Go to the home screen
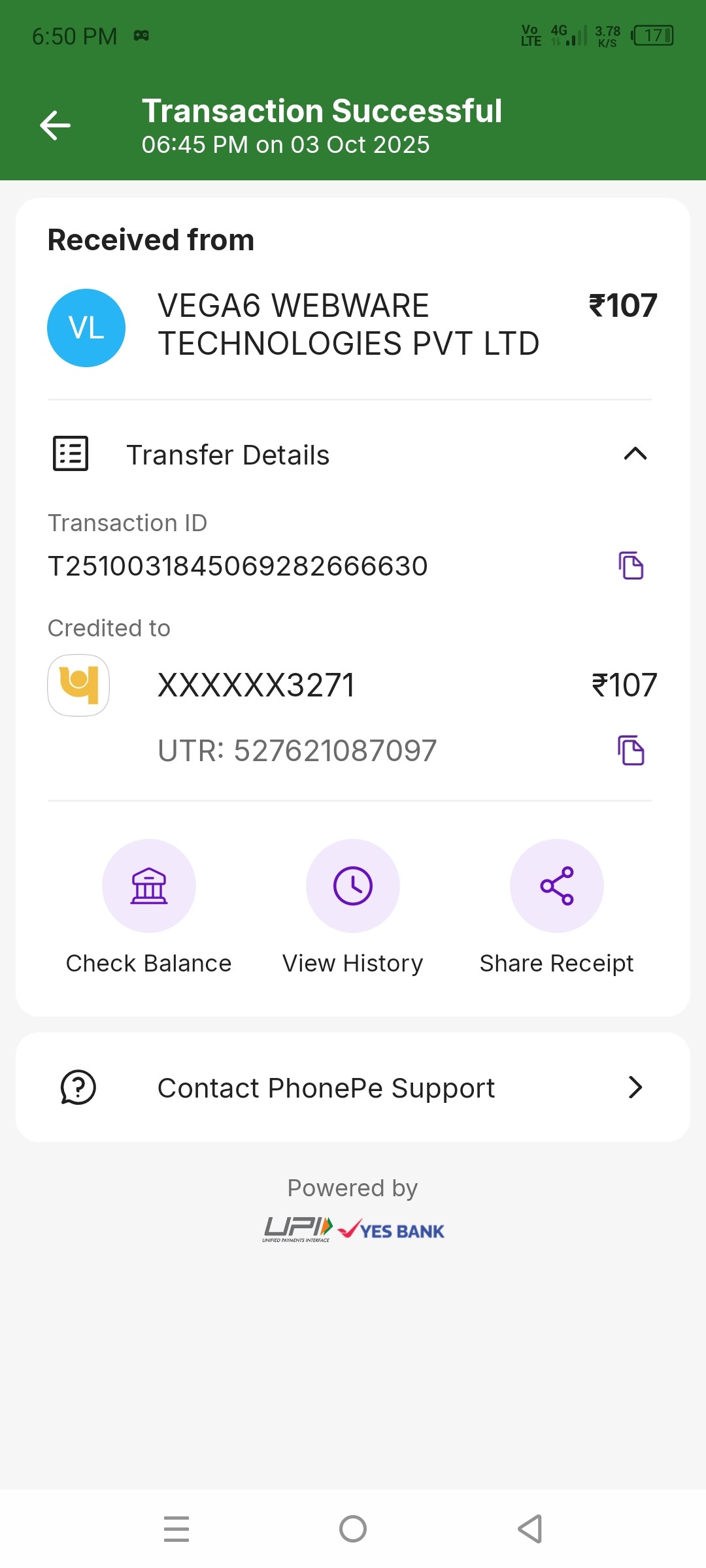 point(353,1529)
